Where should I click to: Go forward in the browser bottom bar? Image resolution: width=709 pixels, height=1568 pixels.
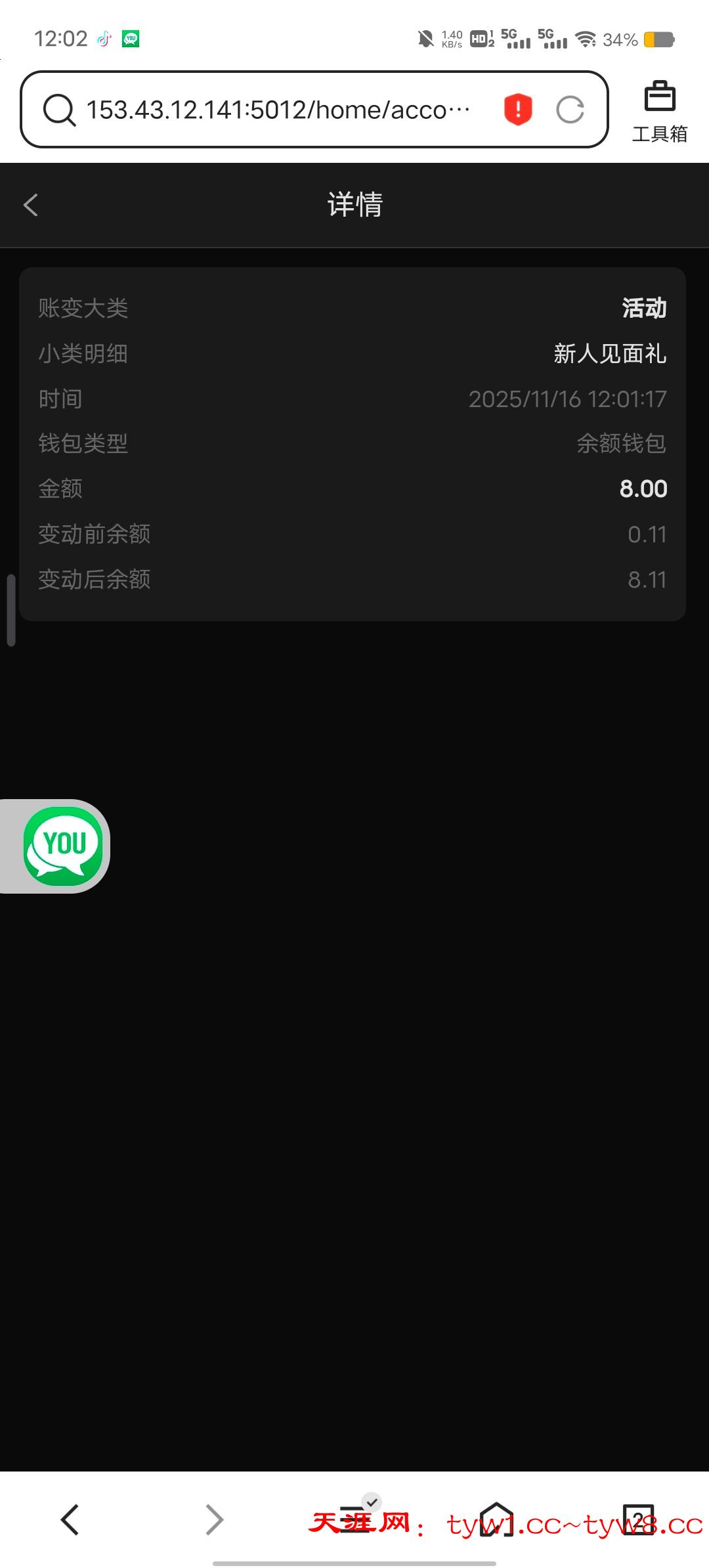tap(214, 1519)
